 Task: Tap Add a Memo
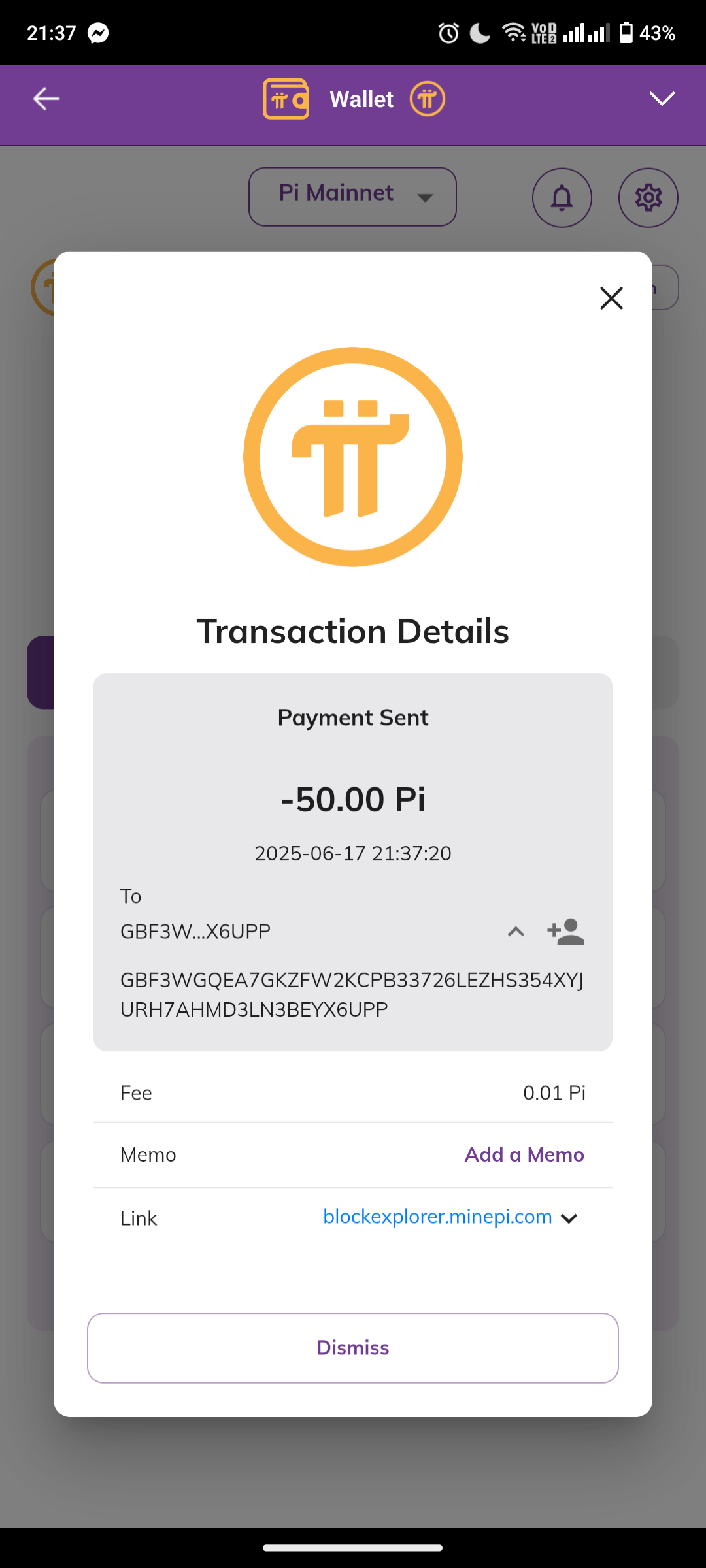(524, 1154)
